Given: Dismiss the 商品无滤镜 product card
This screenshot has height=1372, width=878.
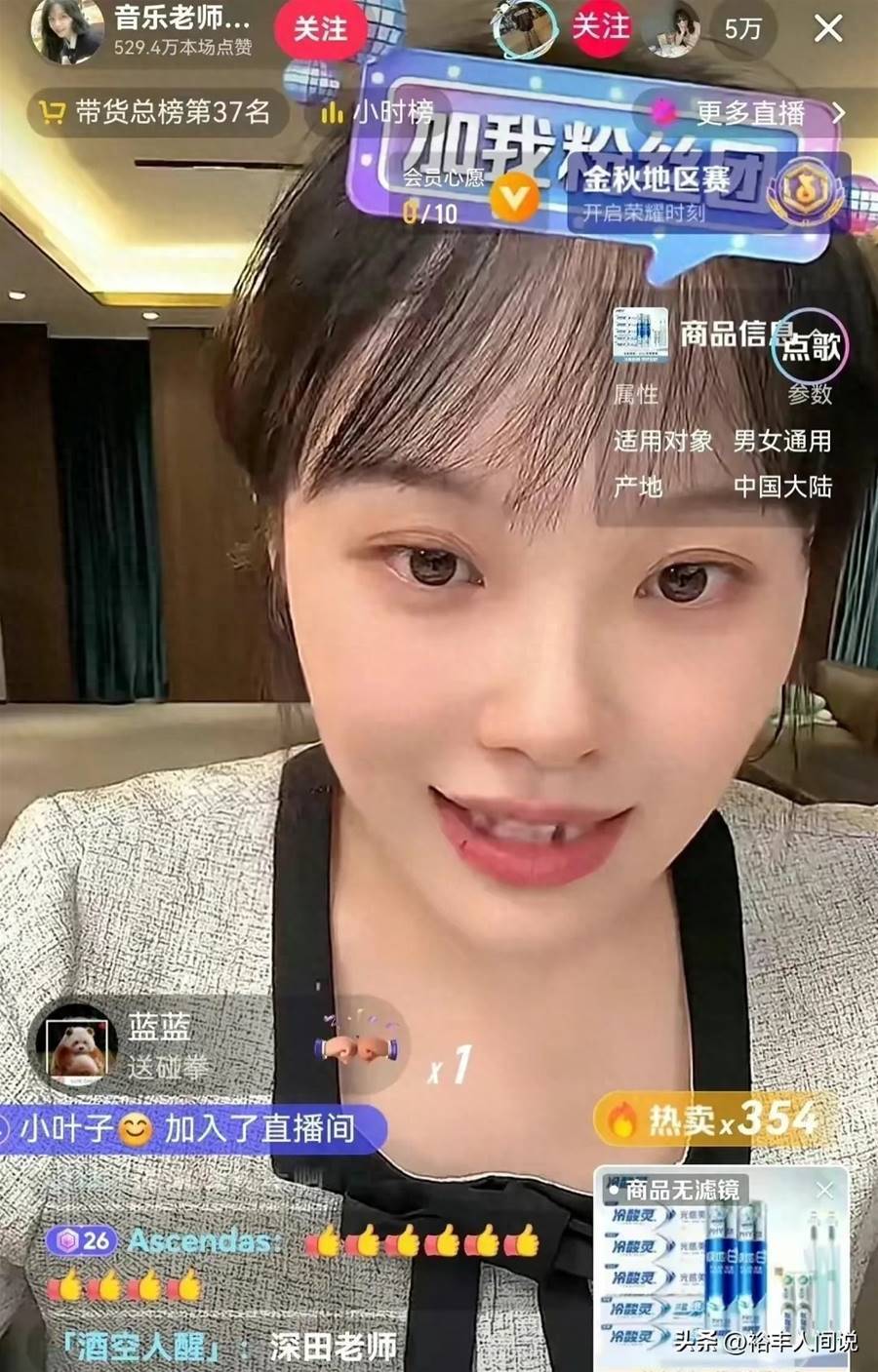Looking at the screenshot, I should pyautogui.click(x=825, y=1191).
